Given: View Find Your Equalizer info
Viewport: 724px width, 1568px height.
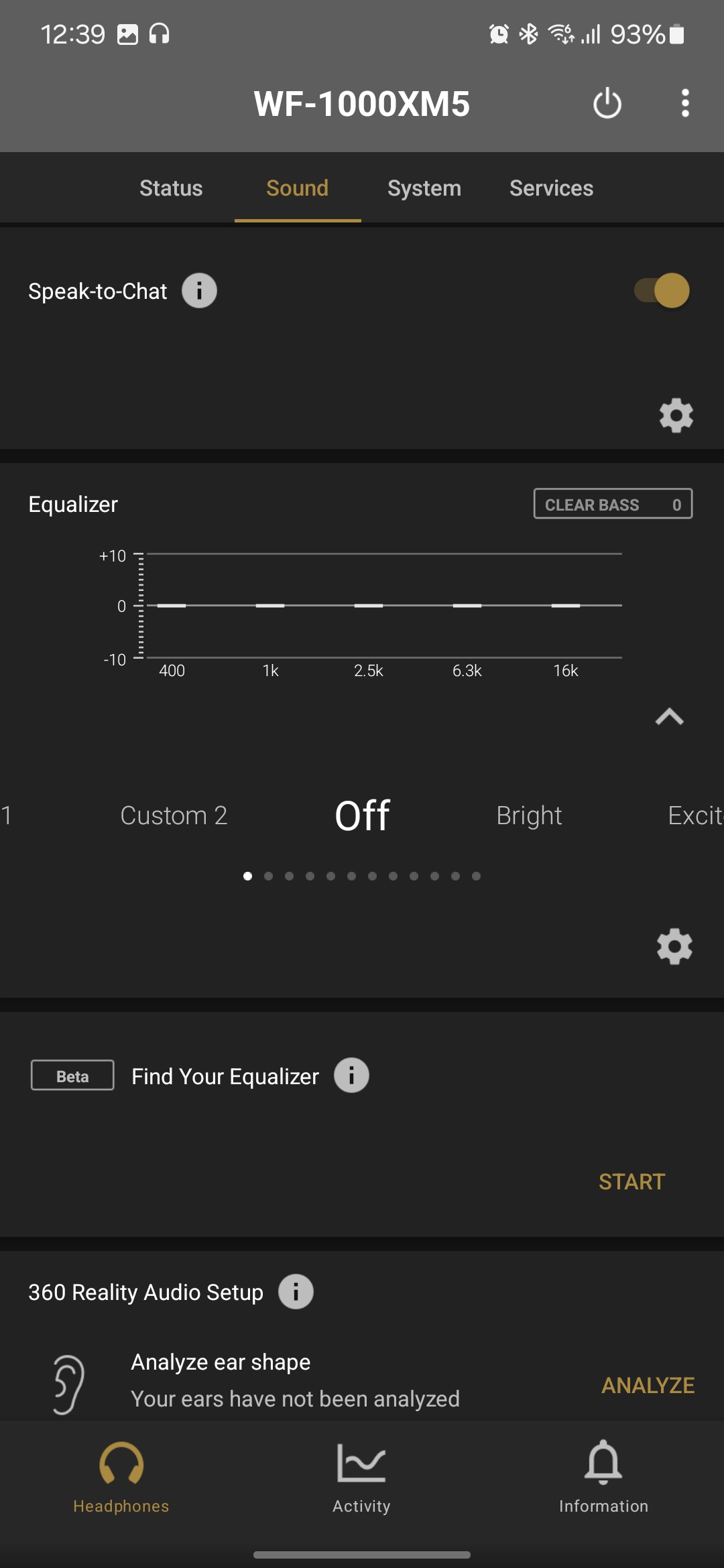Looking at the screenshot, I should (x=351, y=1075).
